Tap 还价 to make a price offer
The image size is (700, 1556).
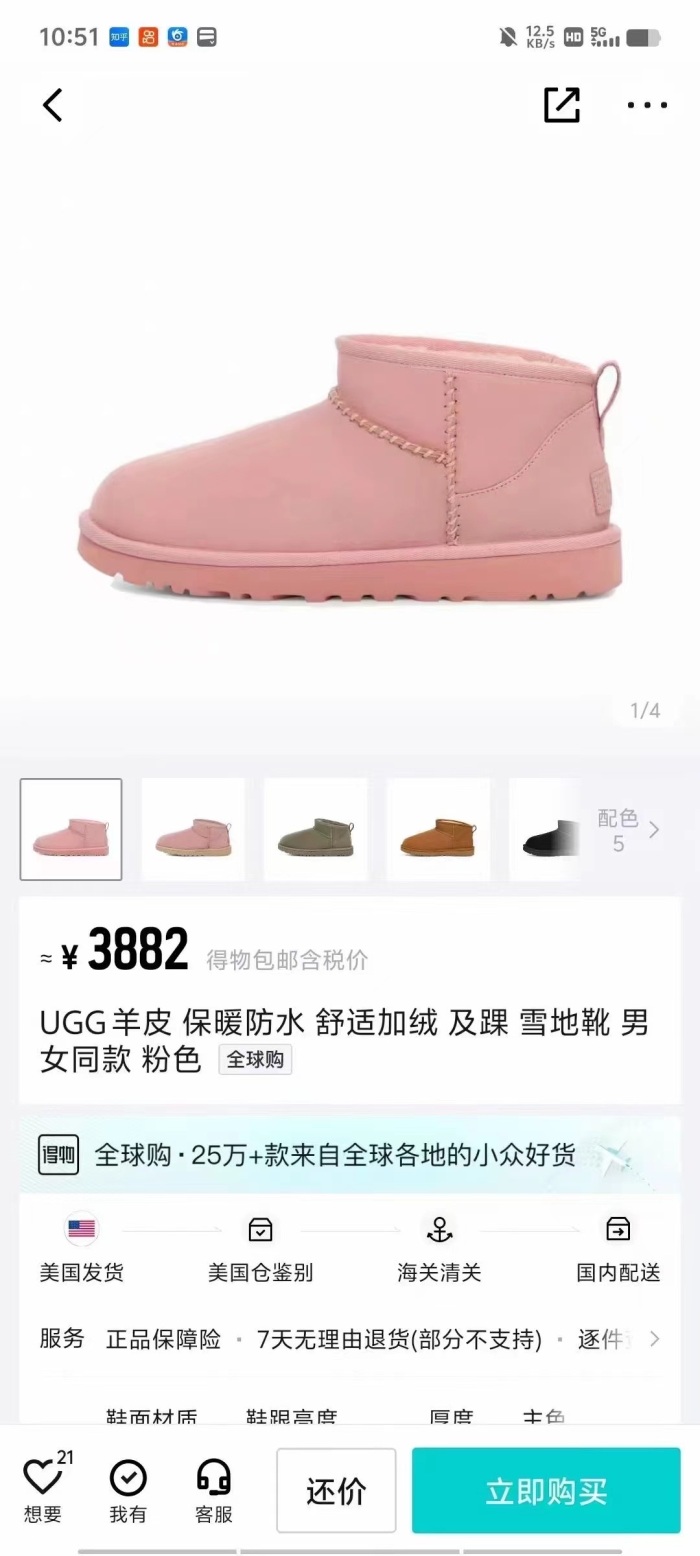click(336, 1490)
